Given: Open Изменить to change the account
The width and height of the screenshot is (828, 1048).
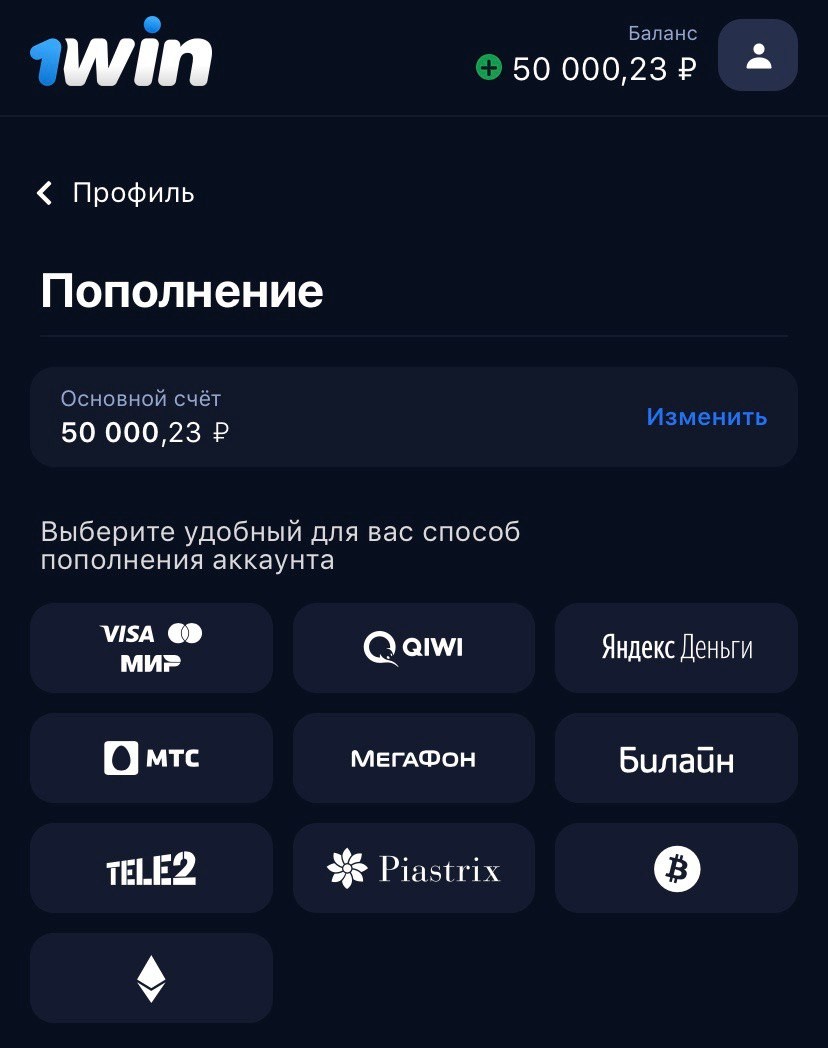Looking at the screenshot, I should 706,417.
